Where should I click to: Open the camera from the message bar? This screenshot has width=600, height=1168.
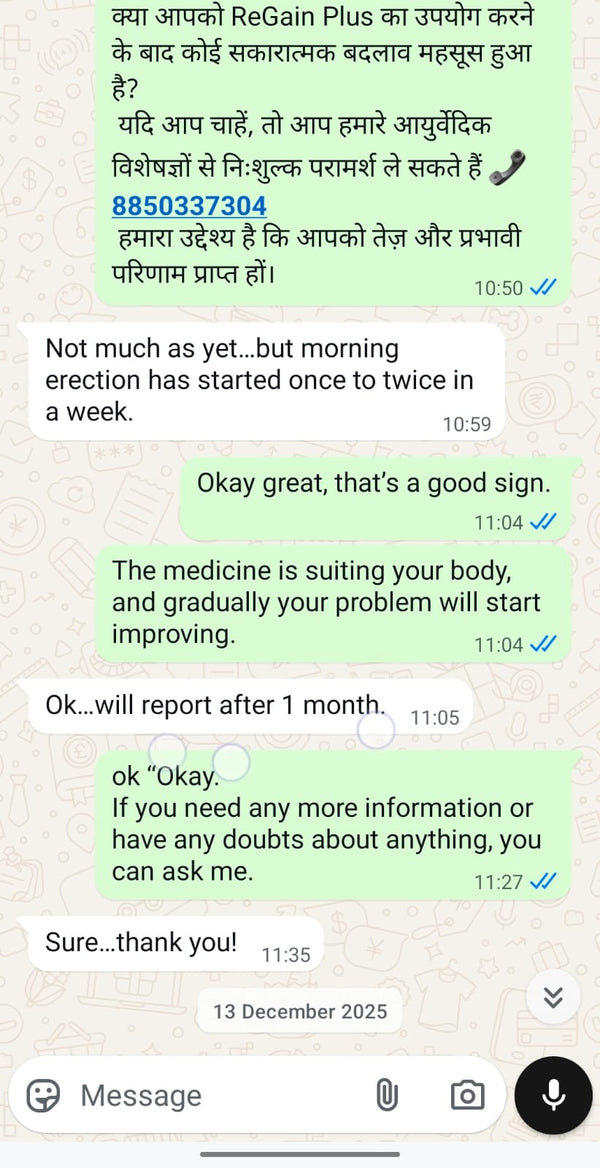[466, 1096]
